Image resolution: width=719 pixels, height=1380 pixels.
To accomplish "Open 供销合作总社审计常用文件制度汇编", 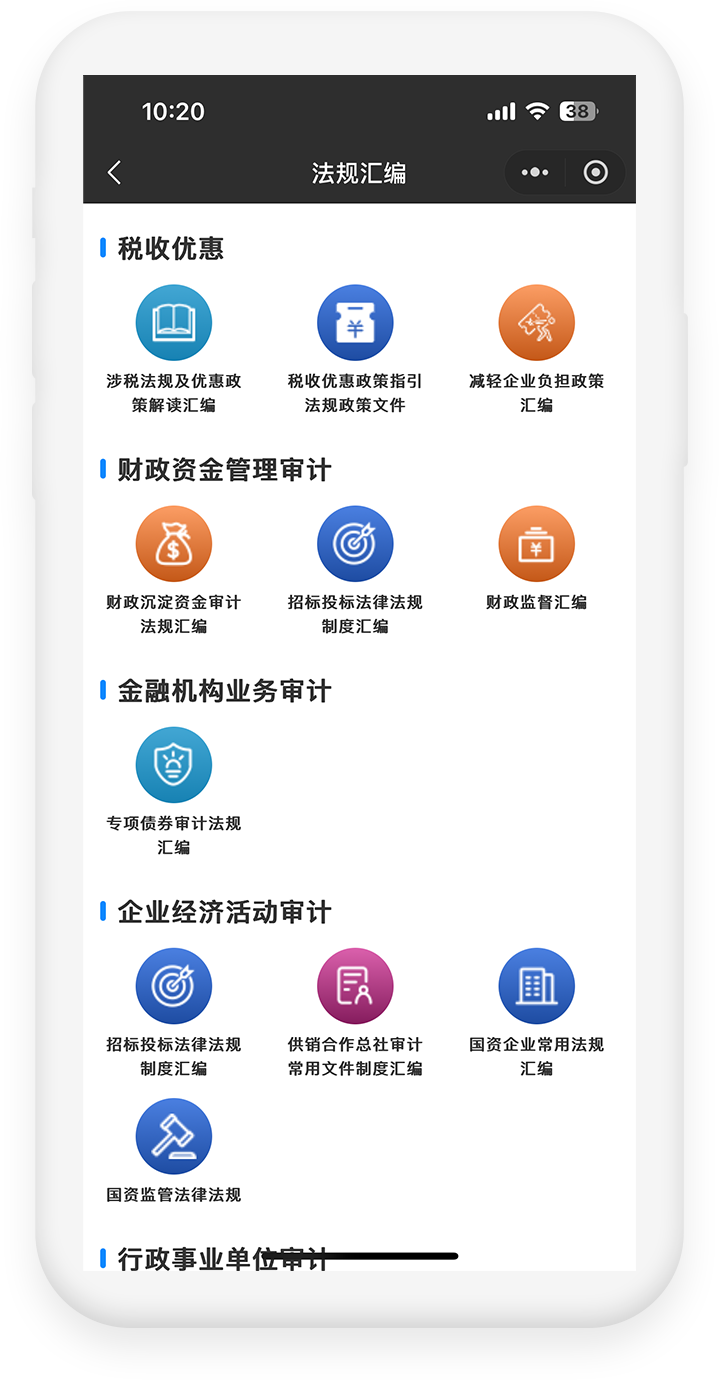I will tap(355, 987).
